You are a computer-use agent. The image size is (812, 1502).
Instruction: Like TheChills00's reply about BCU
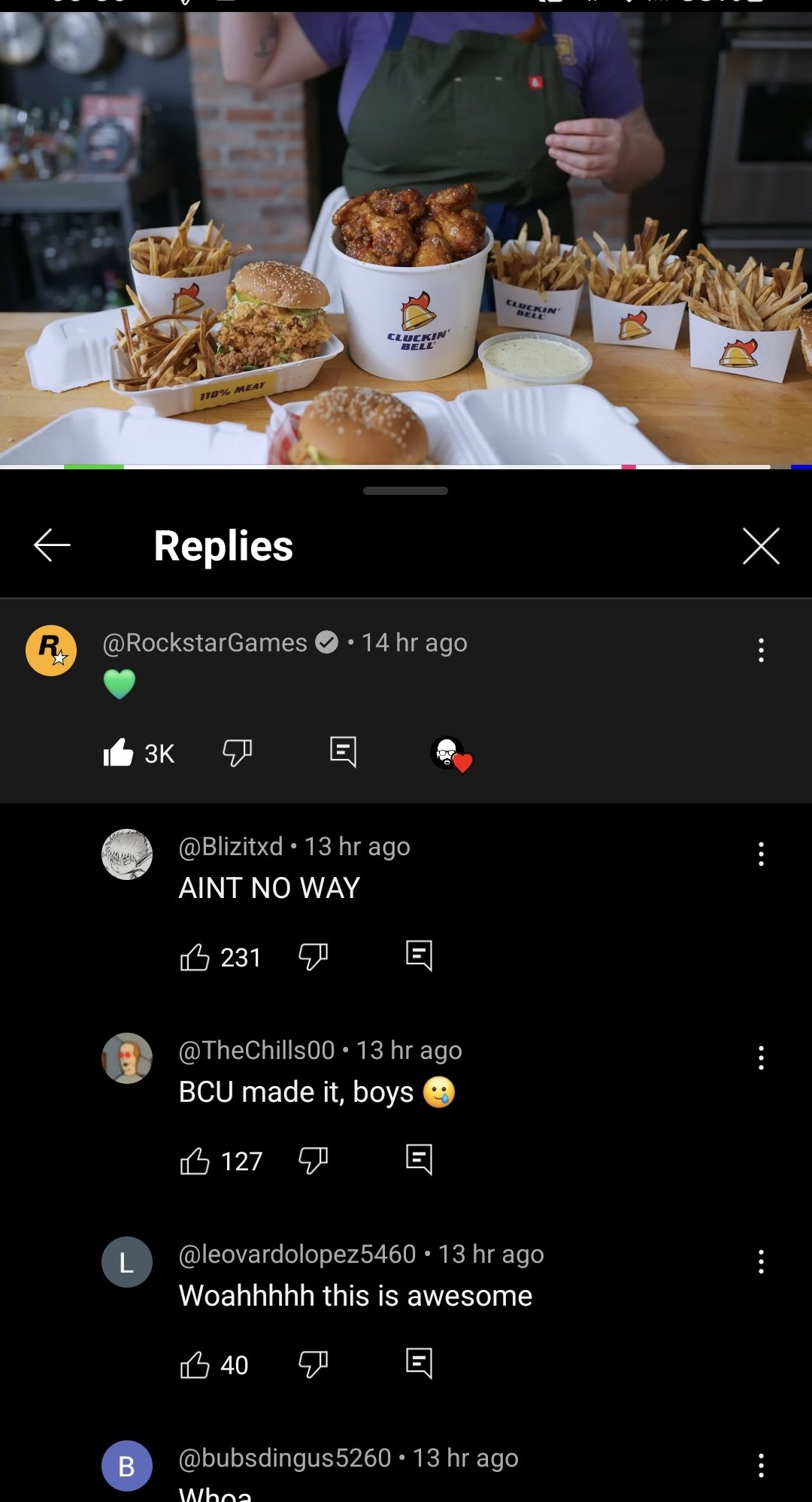[195, 1161]
